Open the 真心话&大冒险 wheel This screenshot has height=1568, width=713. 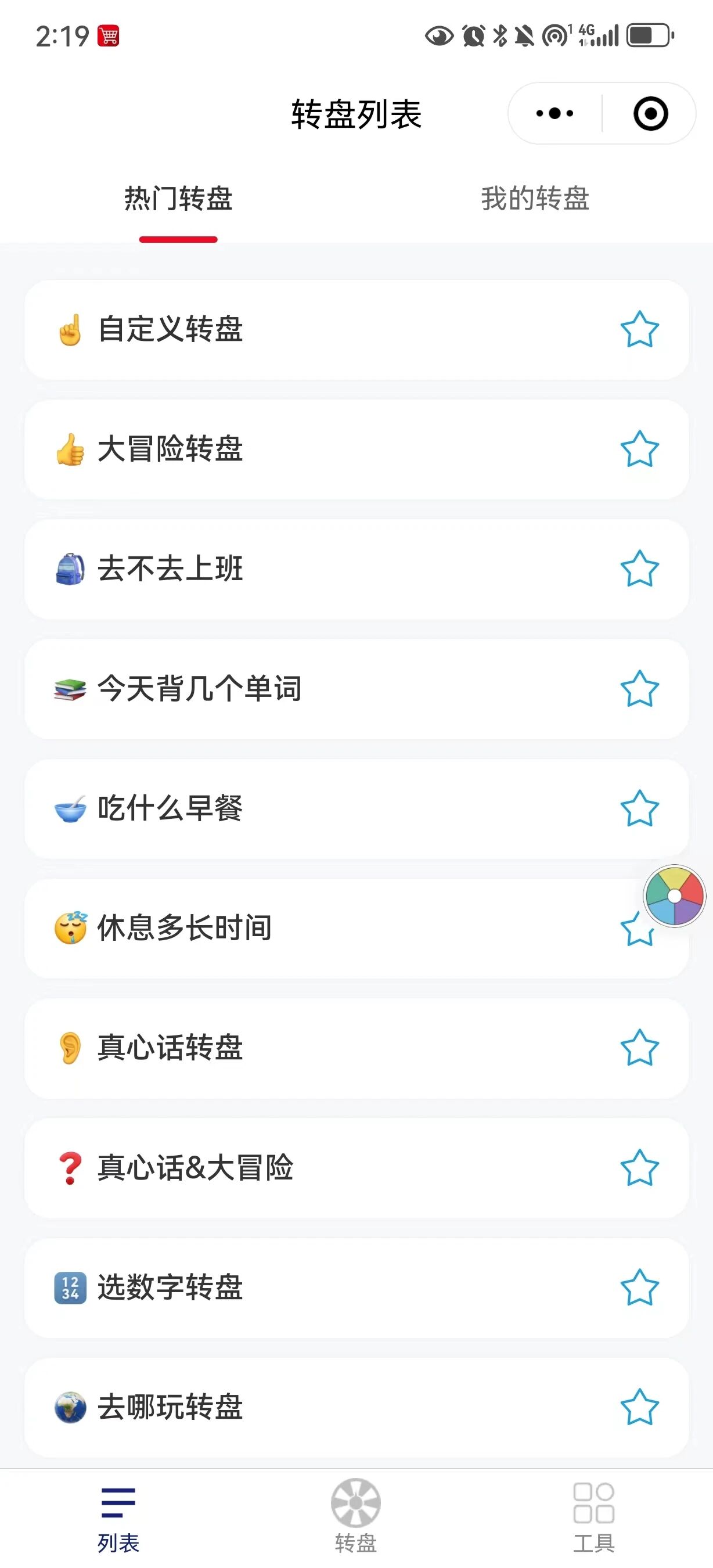pos(195,1168)
